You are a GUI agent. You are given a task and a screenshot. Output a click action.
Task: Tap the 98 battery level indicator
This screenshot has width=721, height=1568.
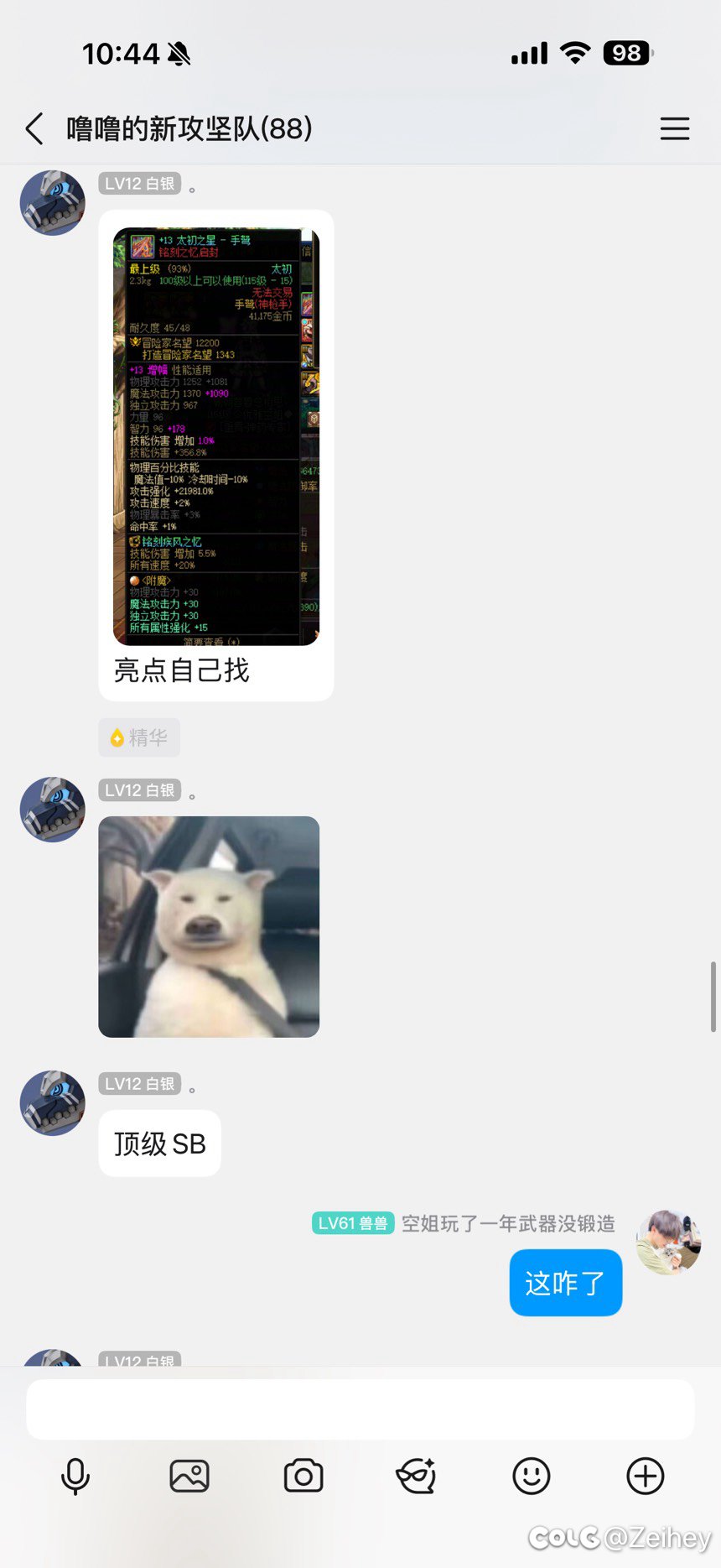(627, 53)
